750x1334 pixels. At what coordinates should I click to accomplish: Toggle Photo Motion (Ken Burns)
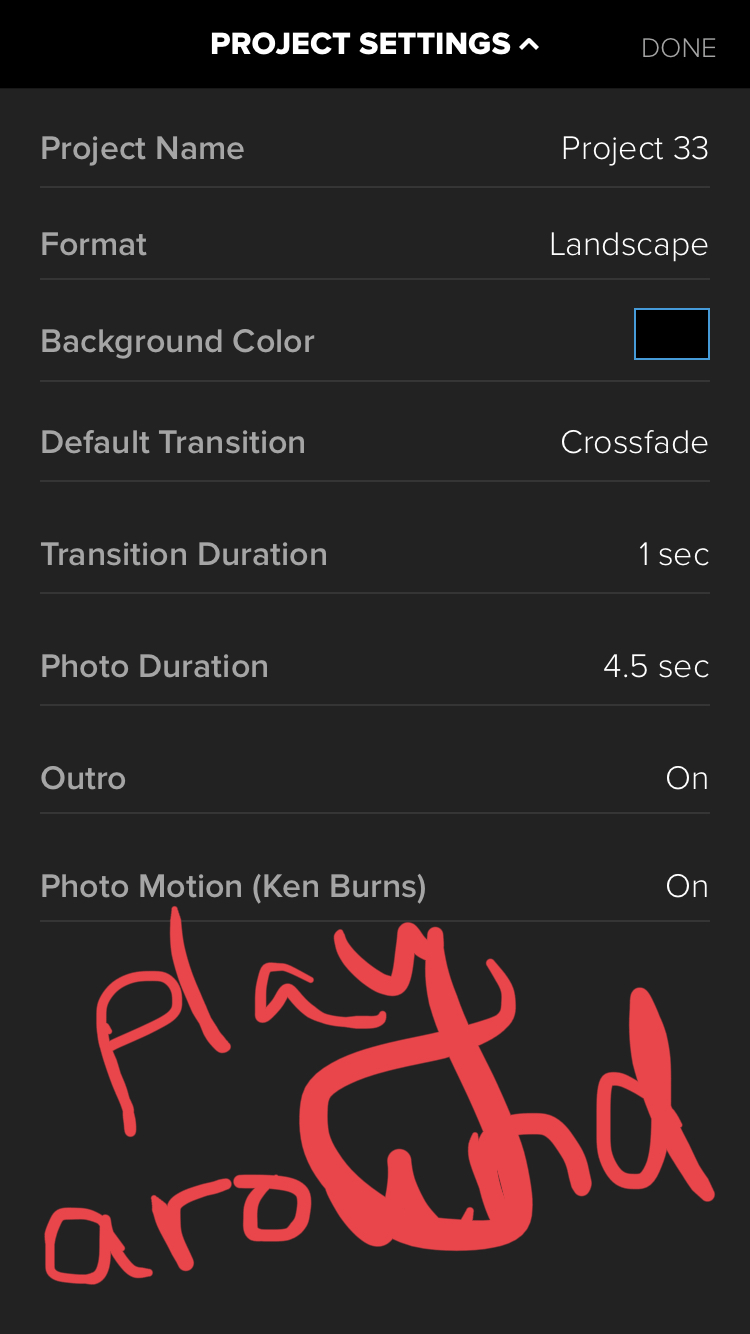[686, 886]
